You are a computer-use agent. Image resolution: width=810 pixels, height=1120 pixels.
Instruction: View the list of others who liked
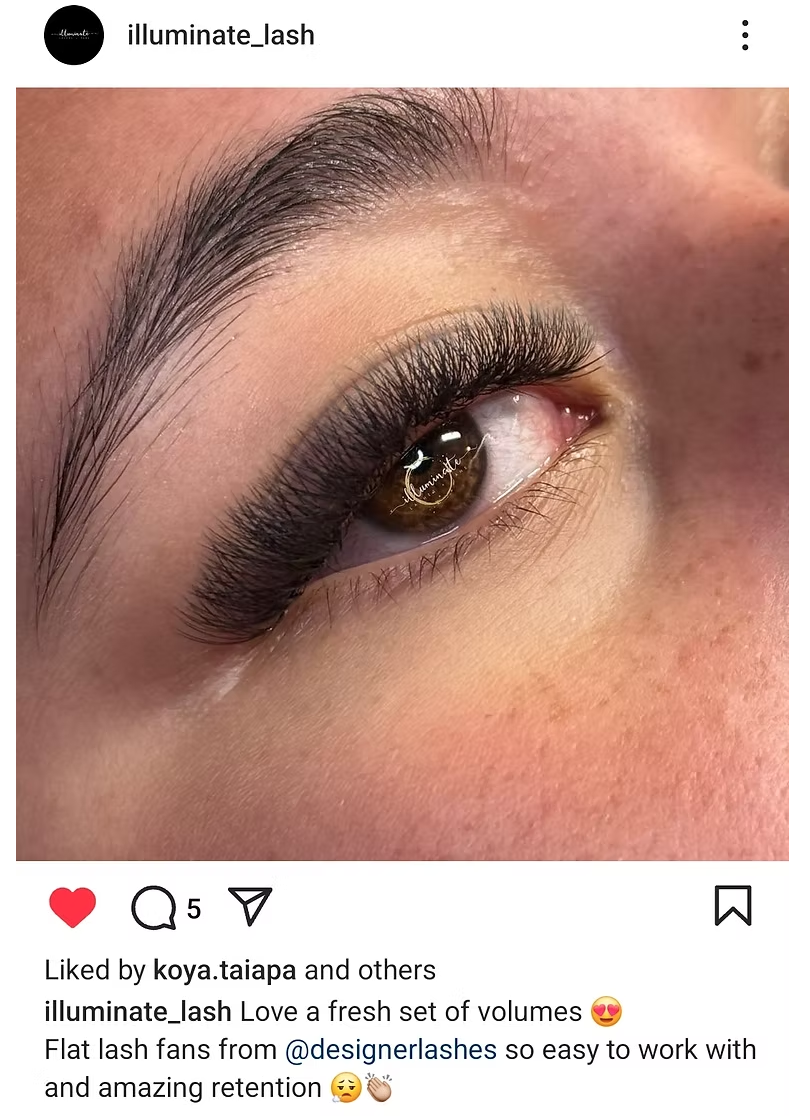[x=397, y=970]
